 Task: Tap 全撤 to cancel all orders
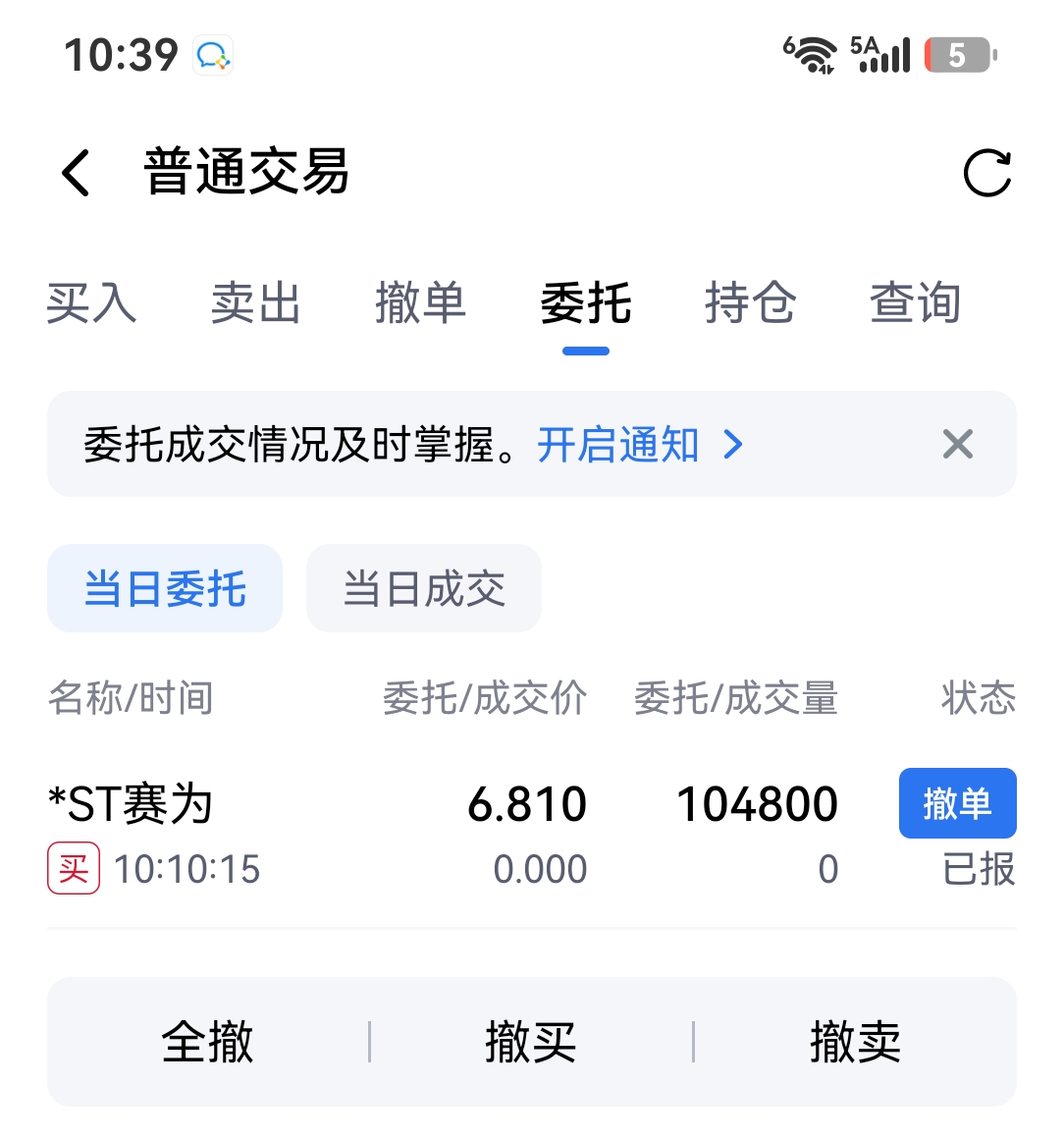point(208,1042)
